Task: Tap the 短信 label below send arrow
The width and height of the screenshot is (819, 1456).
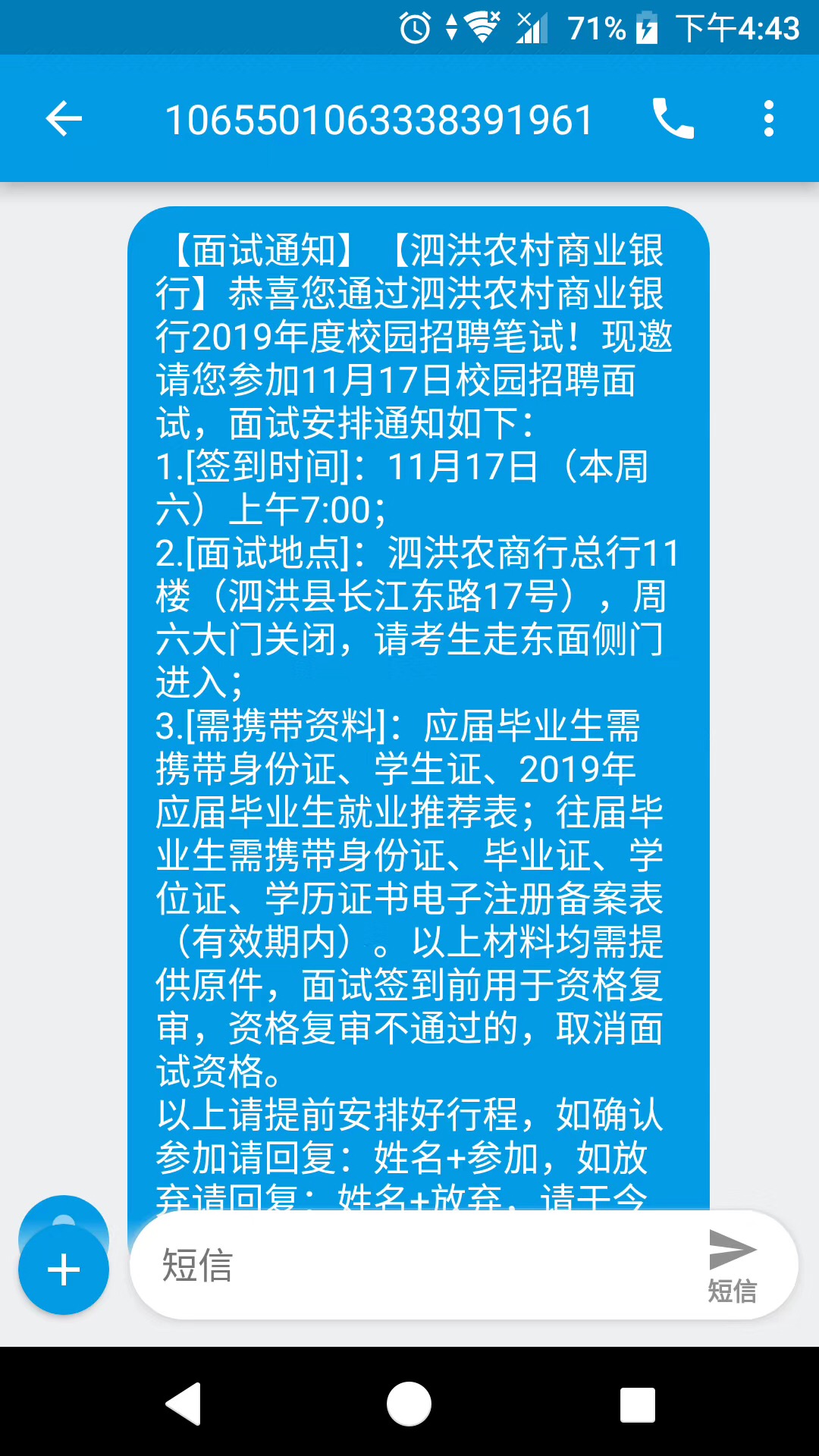Action: click(730, 1289)
